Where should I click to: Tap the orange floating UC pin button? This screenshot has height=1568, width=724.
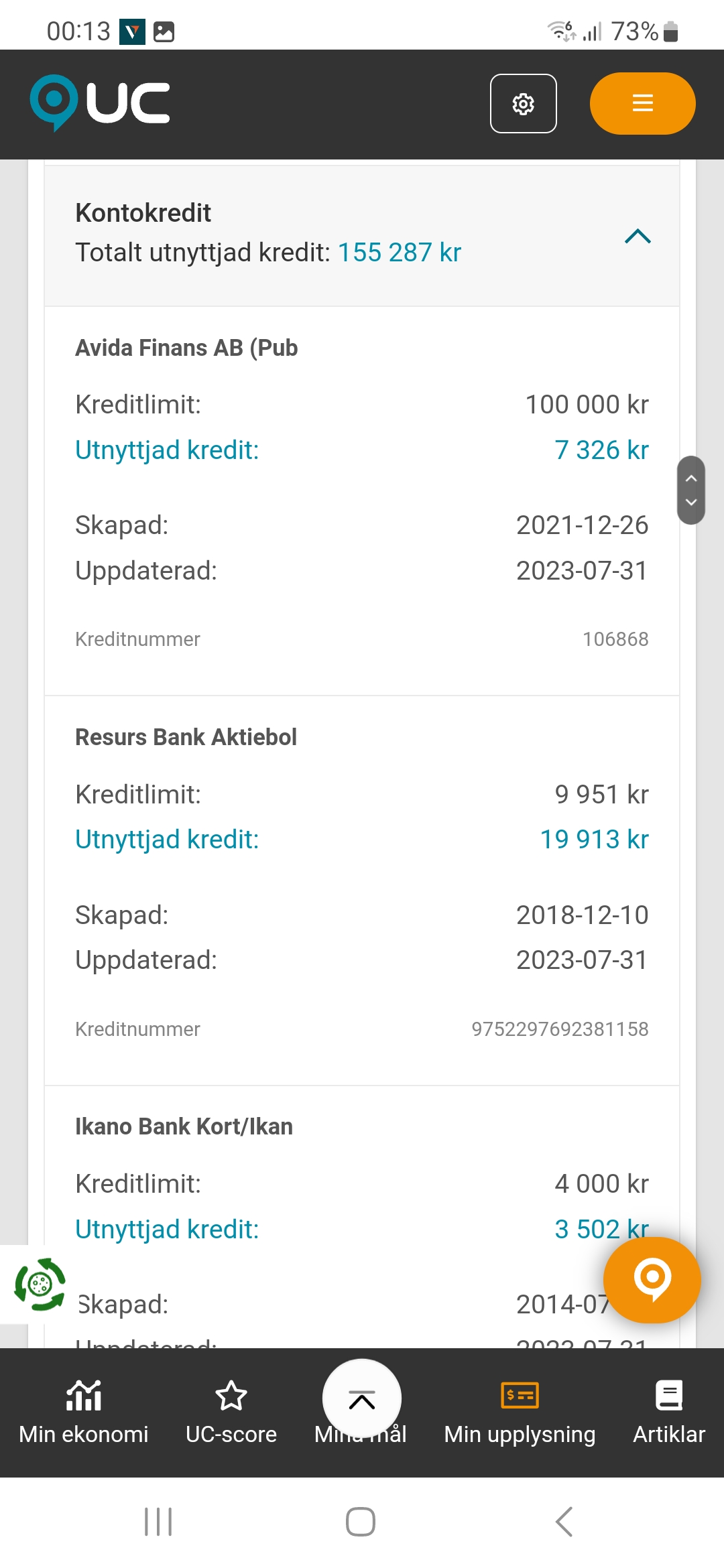pos(652,1280)
